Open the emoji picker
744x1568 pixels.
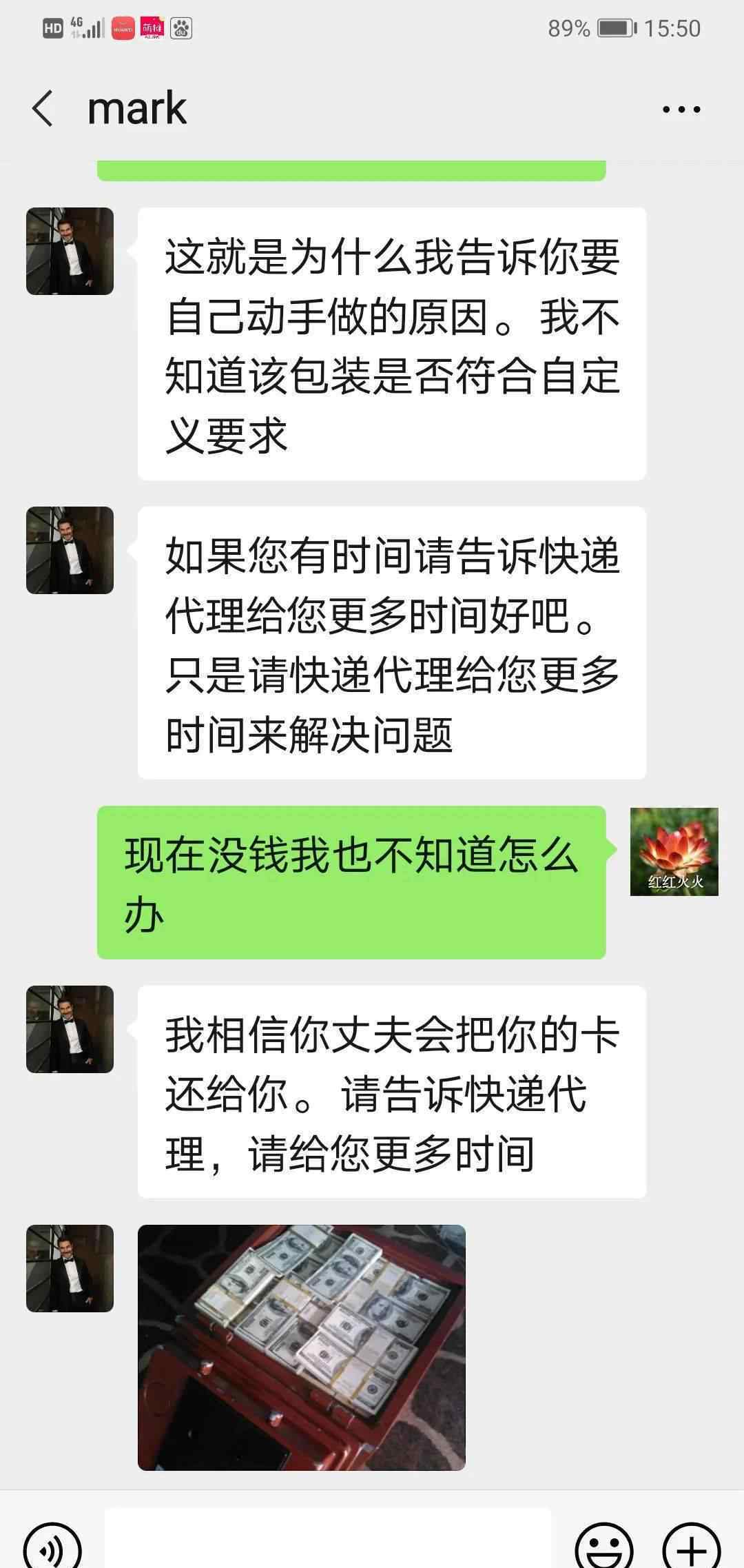point(604,1551)
